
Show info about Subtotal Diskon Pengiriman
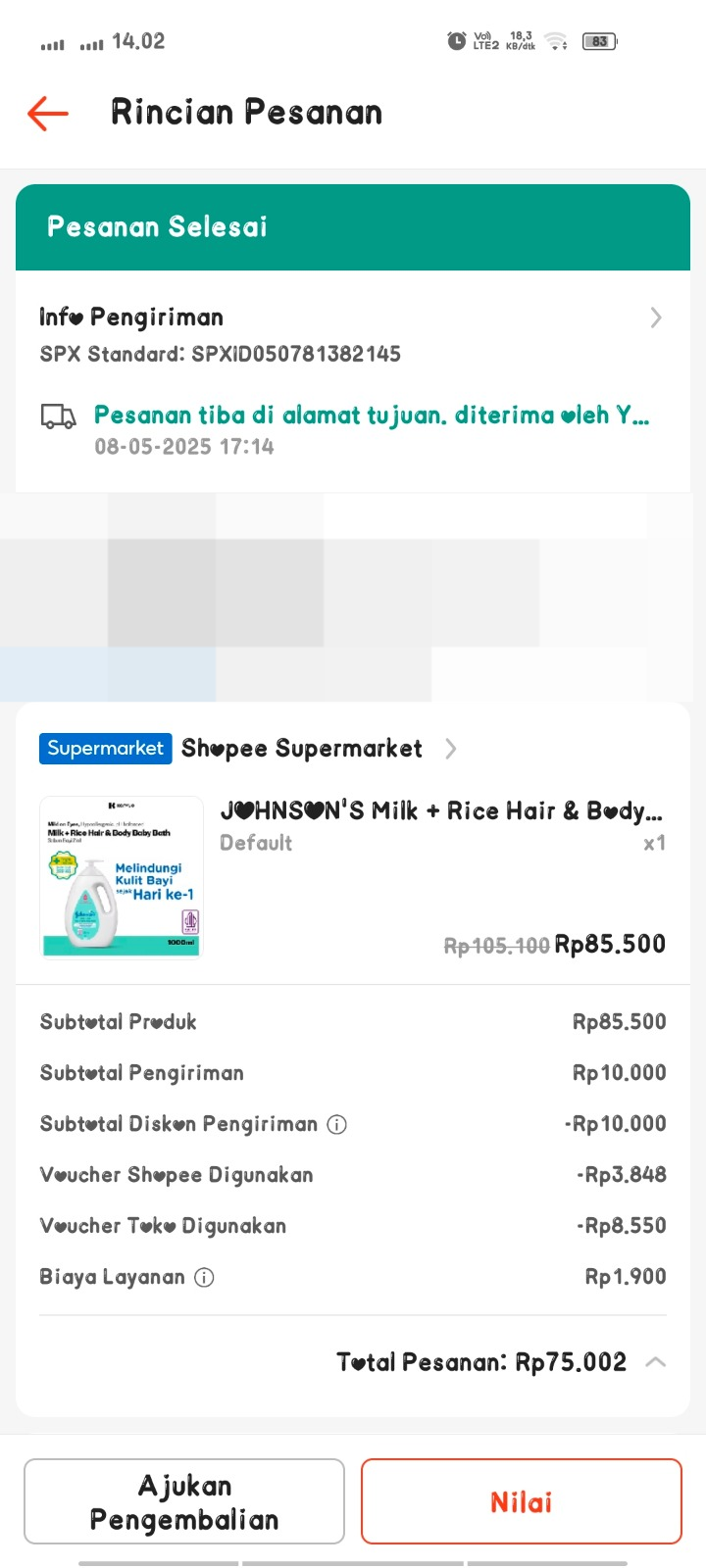pos(337,1125)
